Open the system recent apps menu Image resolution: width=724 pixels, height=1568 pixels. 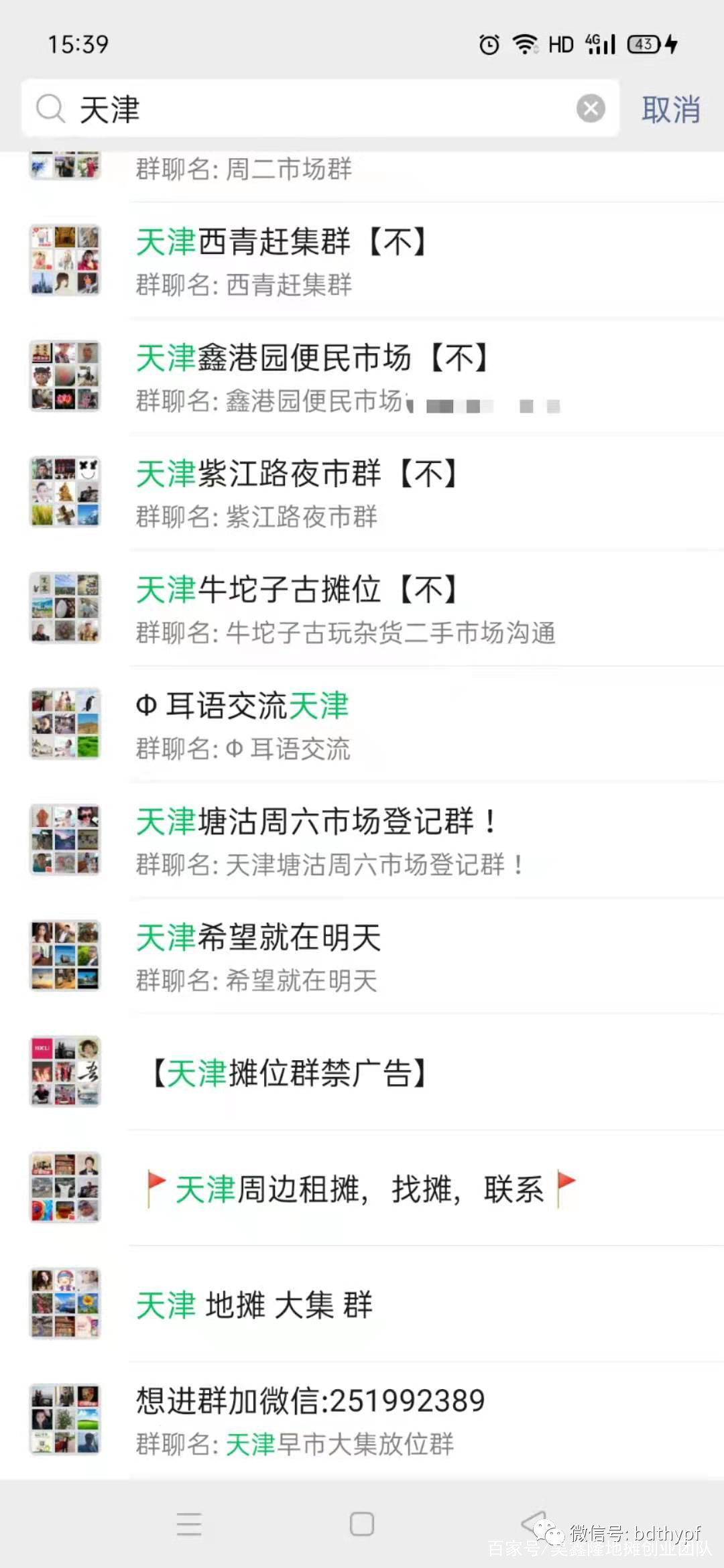(189, 1524)
